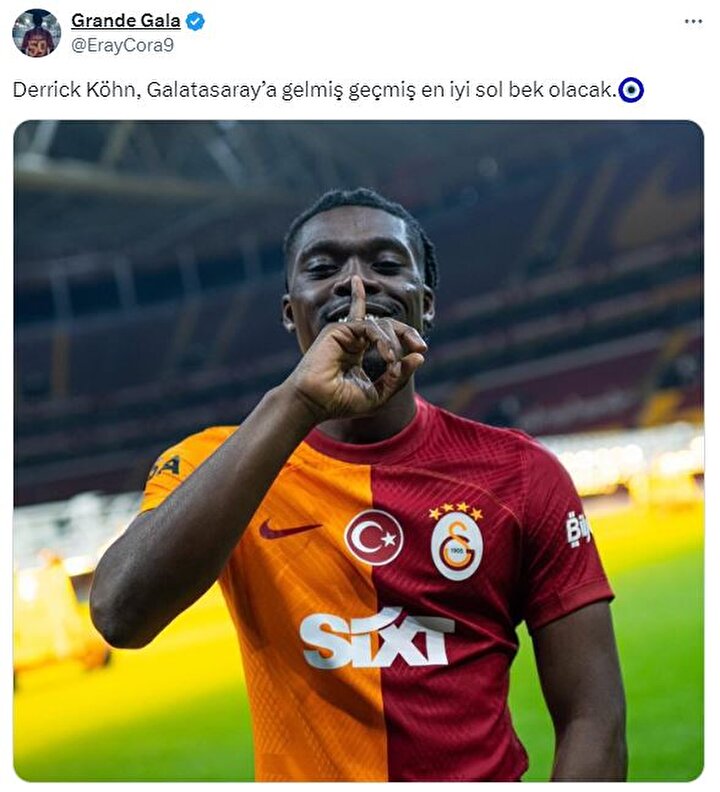The height and width of the screenshot is (792, 720).
Task: Open the attached photo in full view
Action: [358, 450]
